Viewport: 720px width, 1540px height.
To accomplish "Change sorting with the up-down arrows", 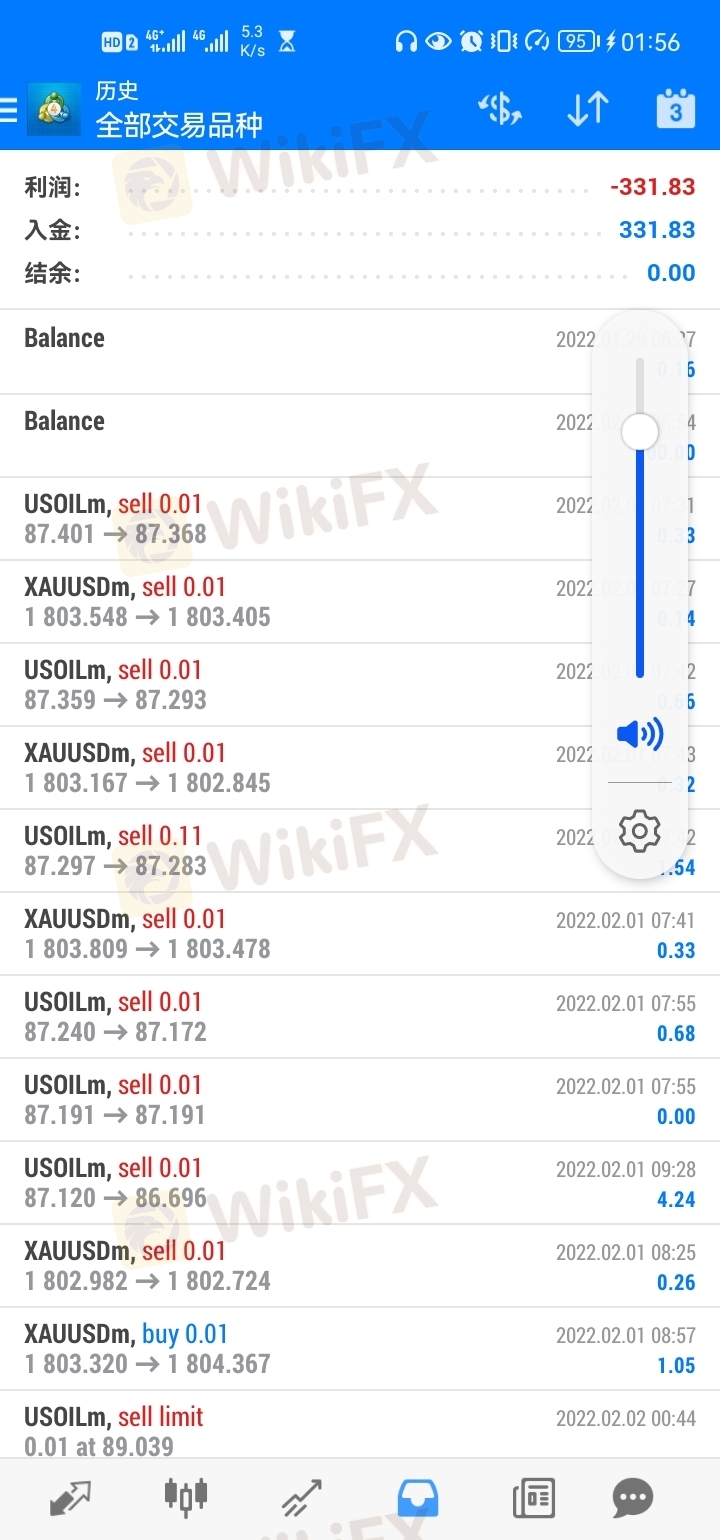I will pyautogui.click(x=588, y=109).
